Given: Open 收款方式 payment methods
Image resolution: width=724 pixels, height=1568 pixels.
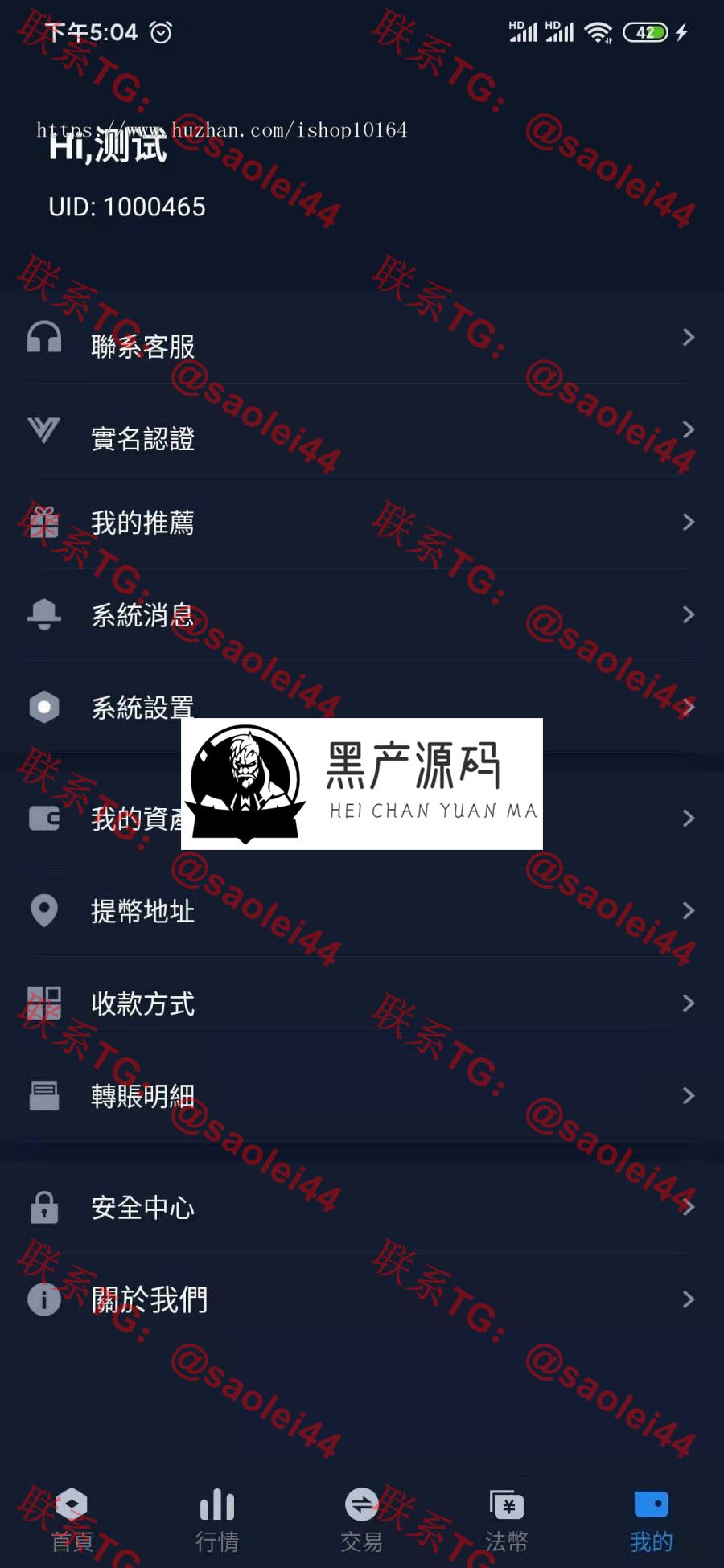Looking at the screenshot, I should [362, 1004].
